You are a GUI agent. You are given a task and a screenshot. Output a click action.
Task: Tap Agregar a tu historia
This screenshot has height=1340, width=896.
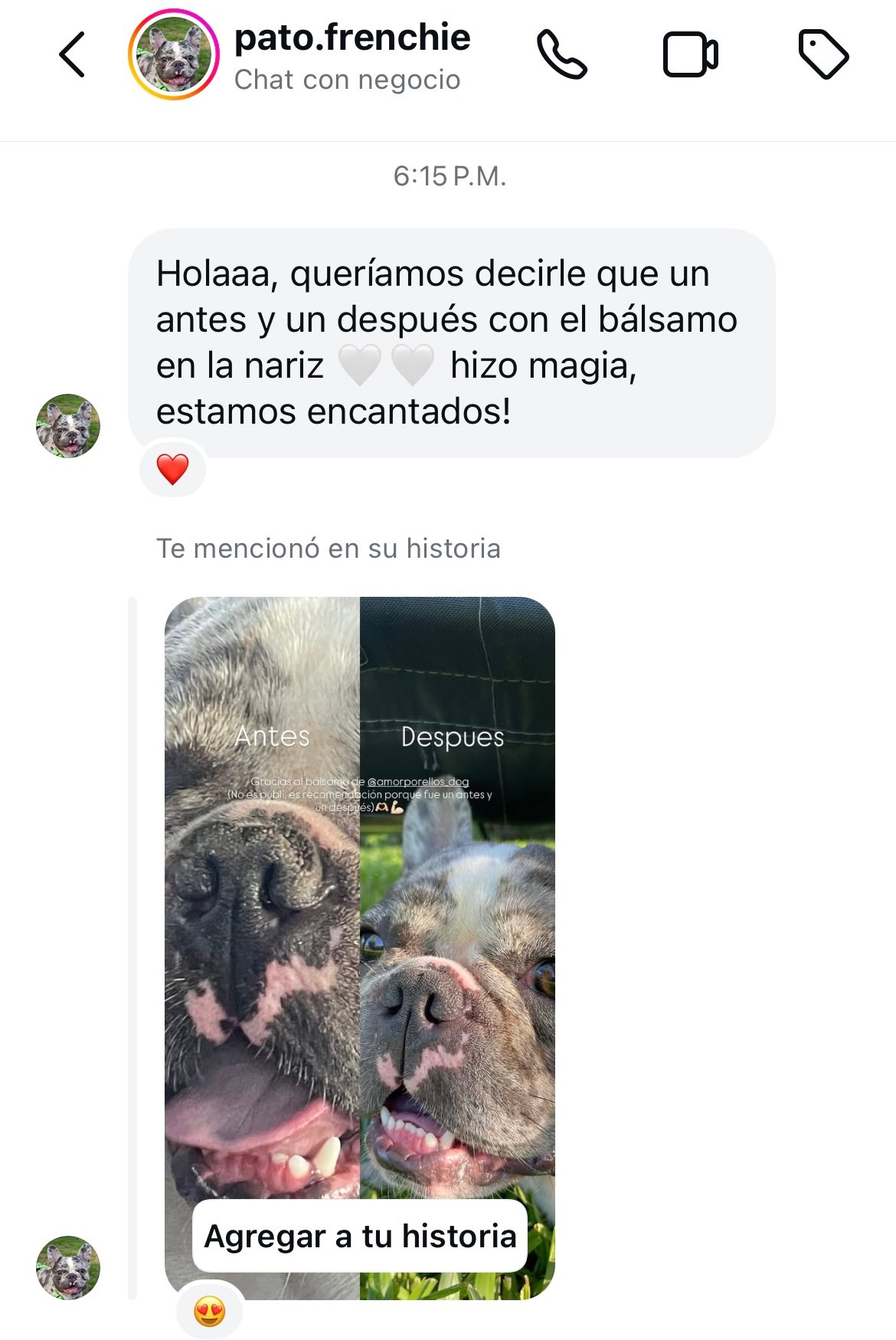pyautogui.click(x=360, y=1236)
